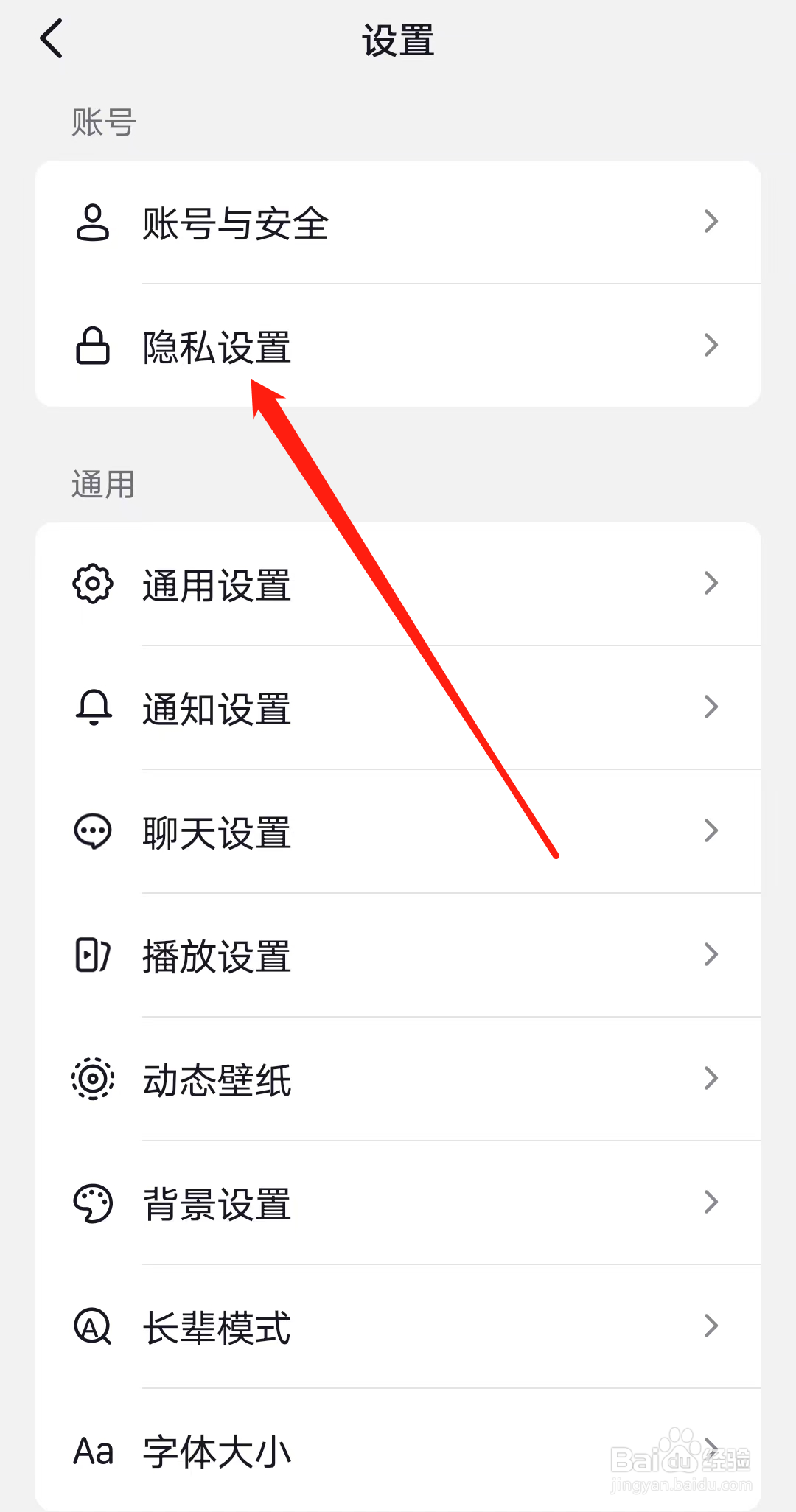Tap the 设置 title at the top
This screenshot has width=796, height=1512.
pos(398,41)
